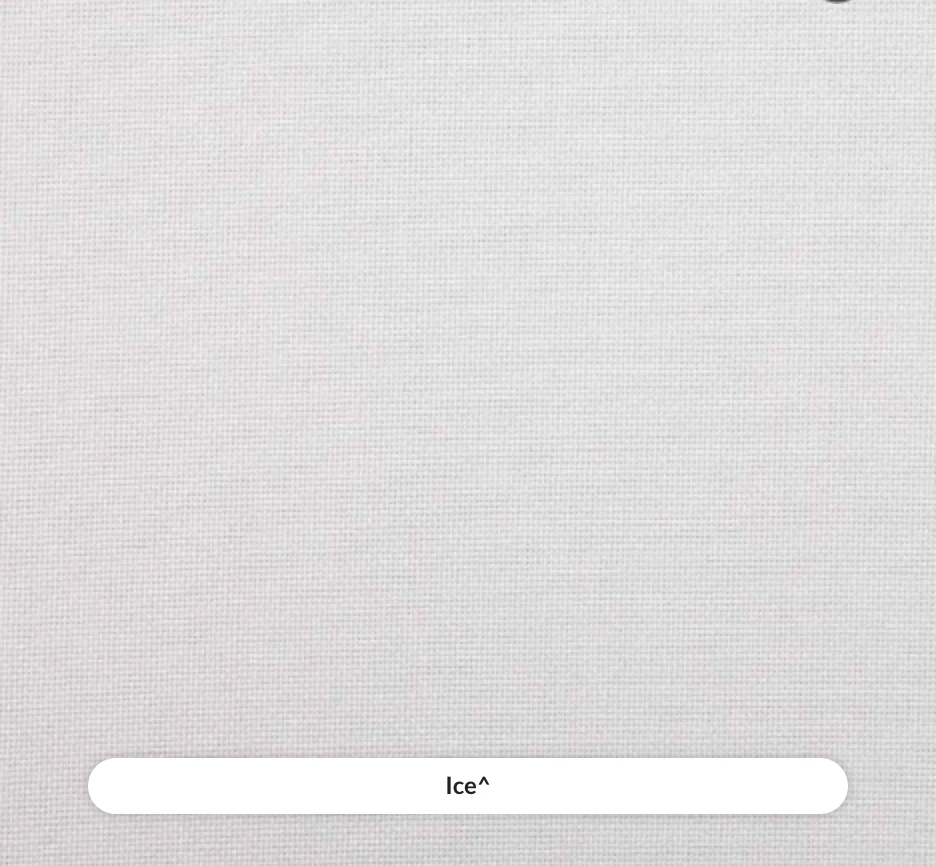Screen dimensions: 936x866
Task: Expand the Ice color selector
Action: coord(468,786)
